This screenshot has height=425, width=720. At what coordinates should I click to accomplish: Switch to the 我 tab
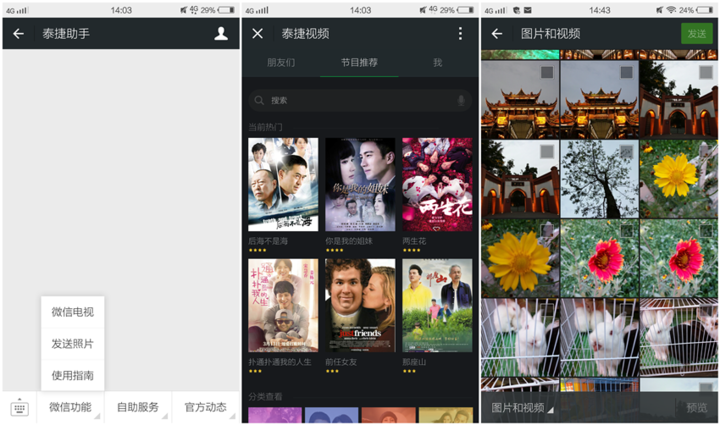click(437, 62)
